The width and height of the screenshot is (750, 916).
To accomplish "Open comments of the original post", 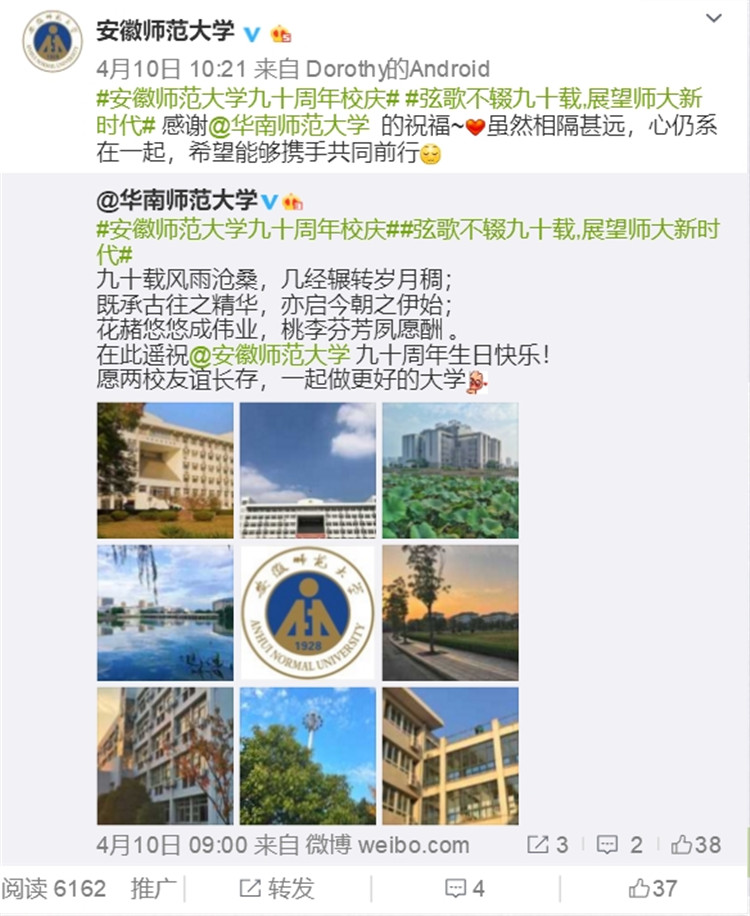I will pyautogui.click(x=619, y=845).
